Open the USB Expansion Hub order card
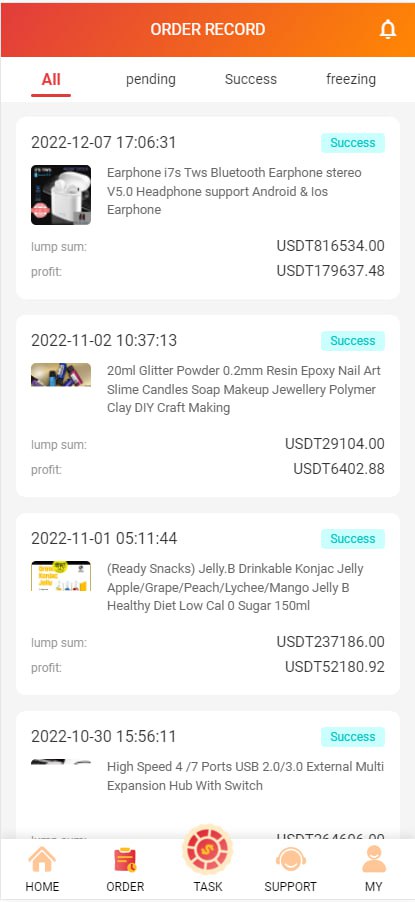This screenshot has height=902, width=415. tap(208, 774)
